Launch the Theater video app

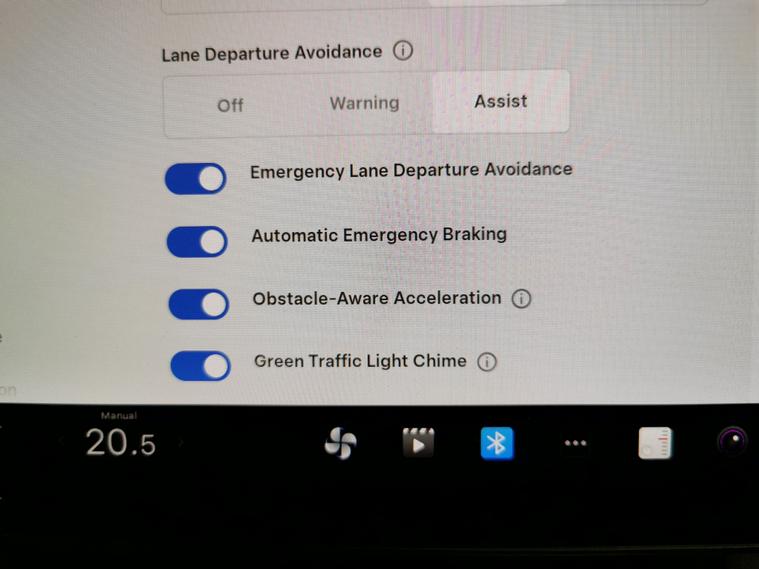point(418,442)
